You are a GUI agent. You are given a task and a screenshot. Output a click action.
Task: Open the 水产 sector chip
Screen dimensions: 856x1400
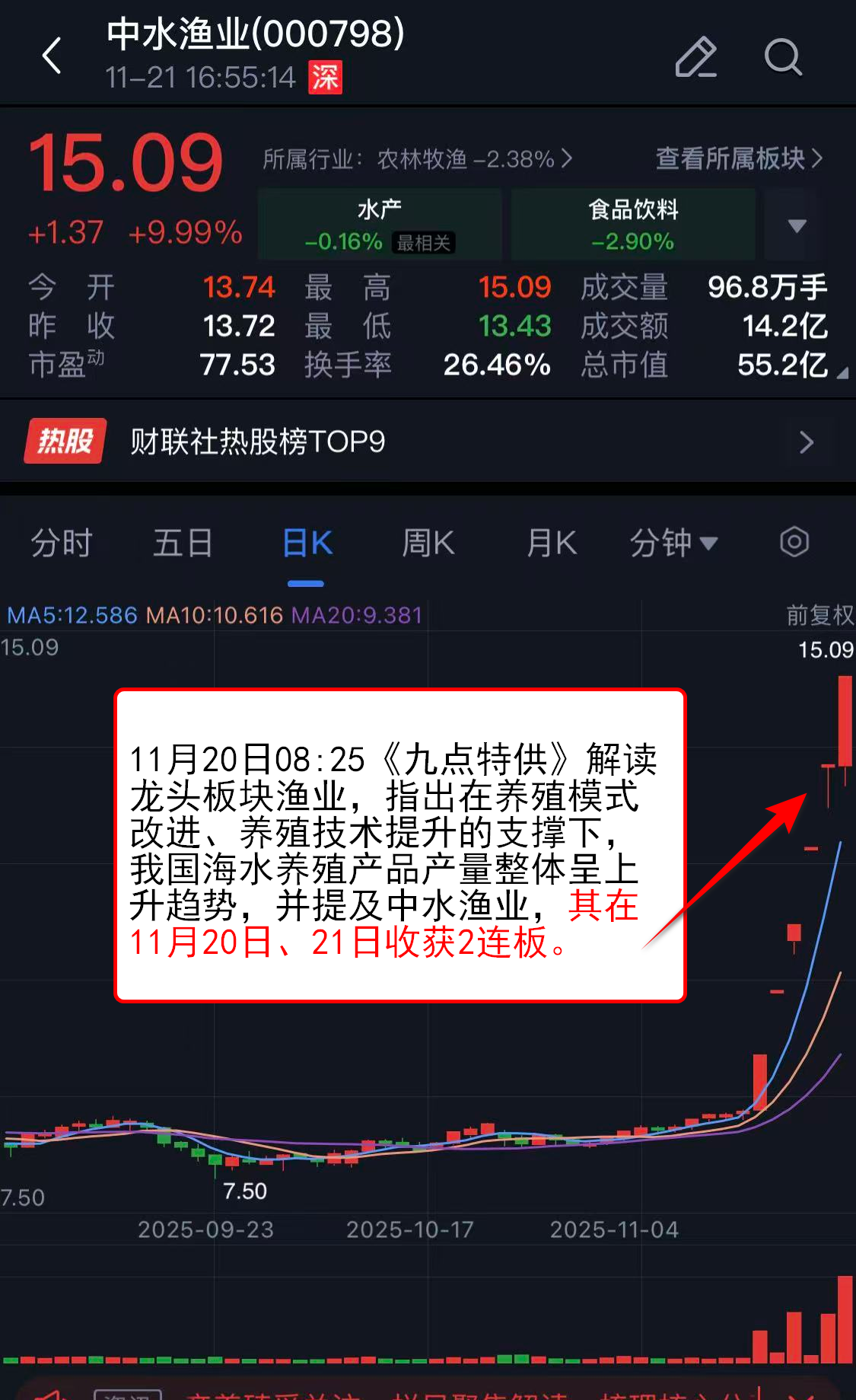[380, 225]
